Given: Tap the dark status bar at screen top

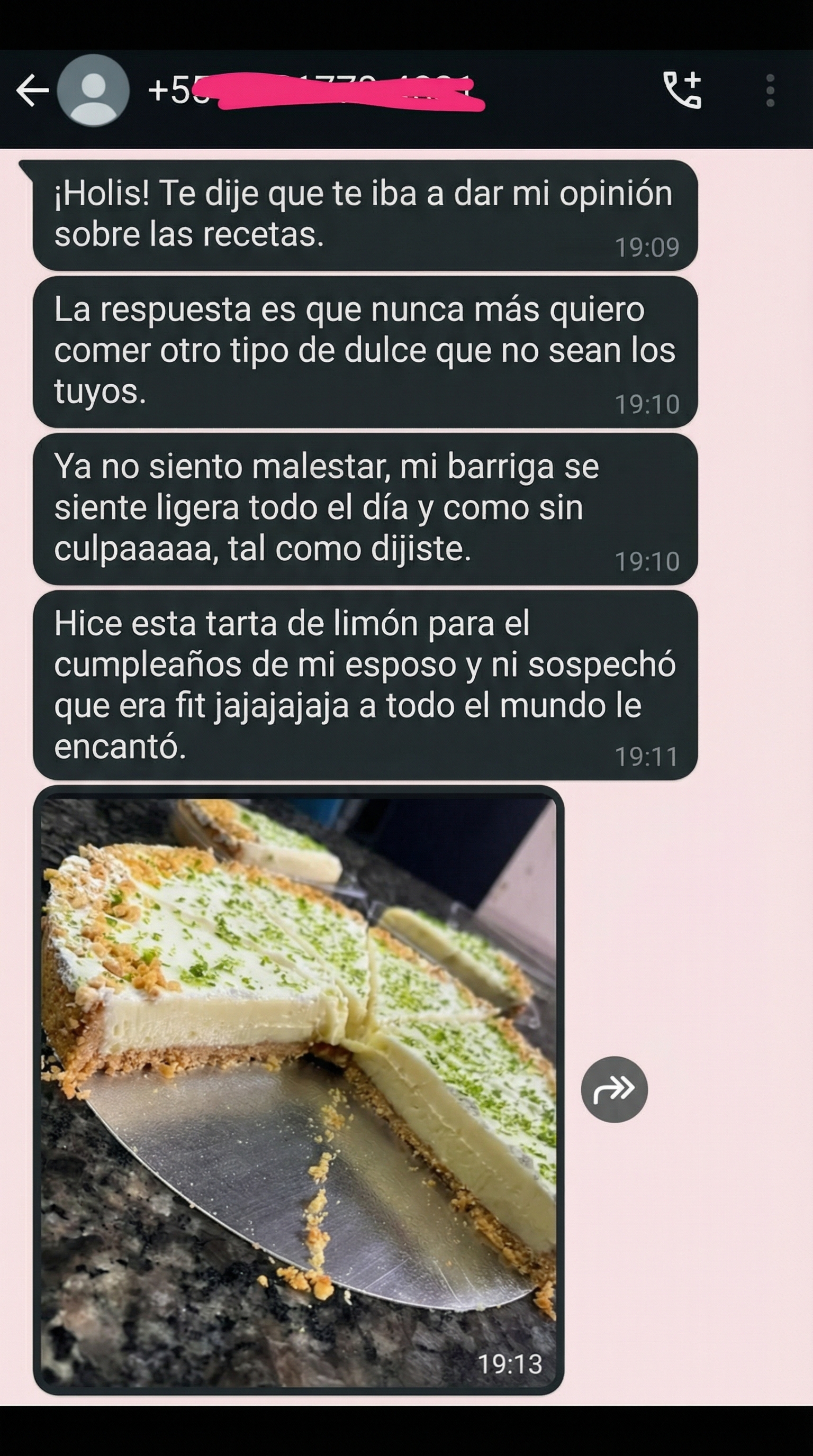Looking at the screenshot, I should (x=406, y=25).
